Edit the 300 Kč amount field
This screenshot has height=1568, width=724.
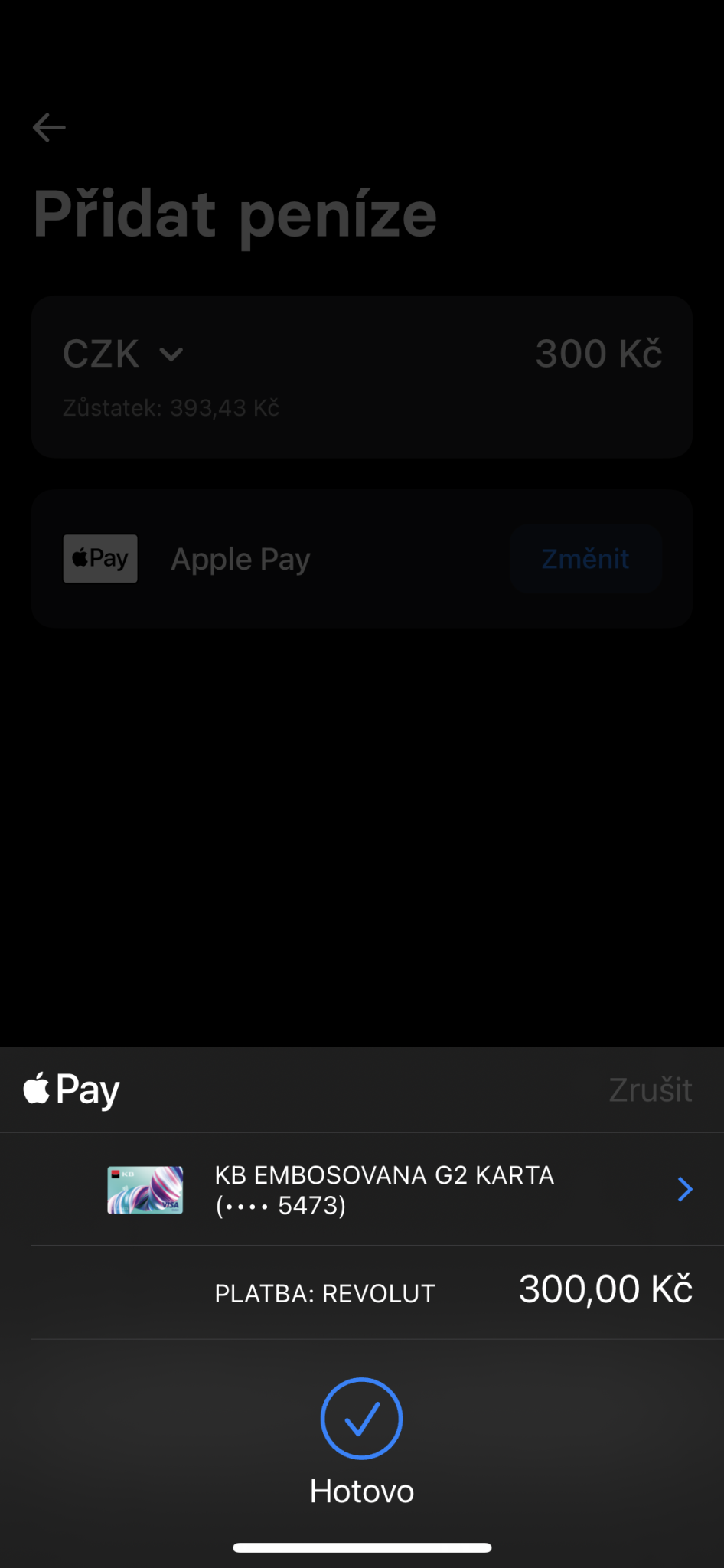[598, 354]
